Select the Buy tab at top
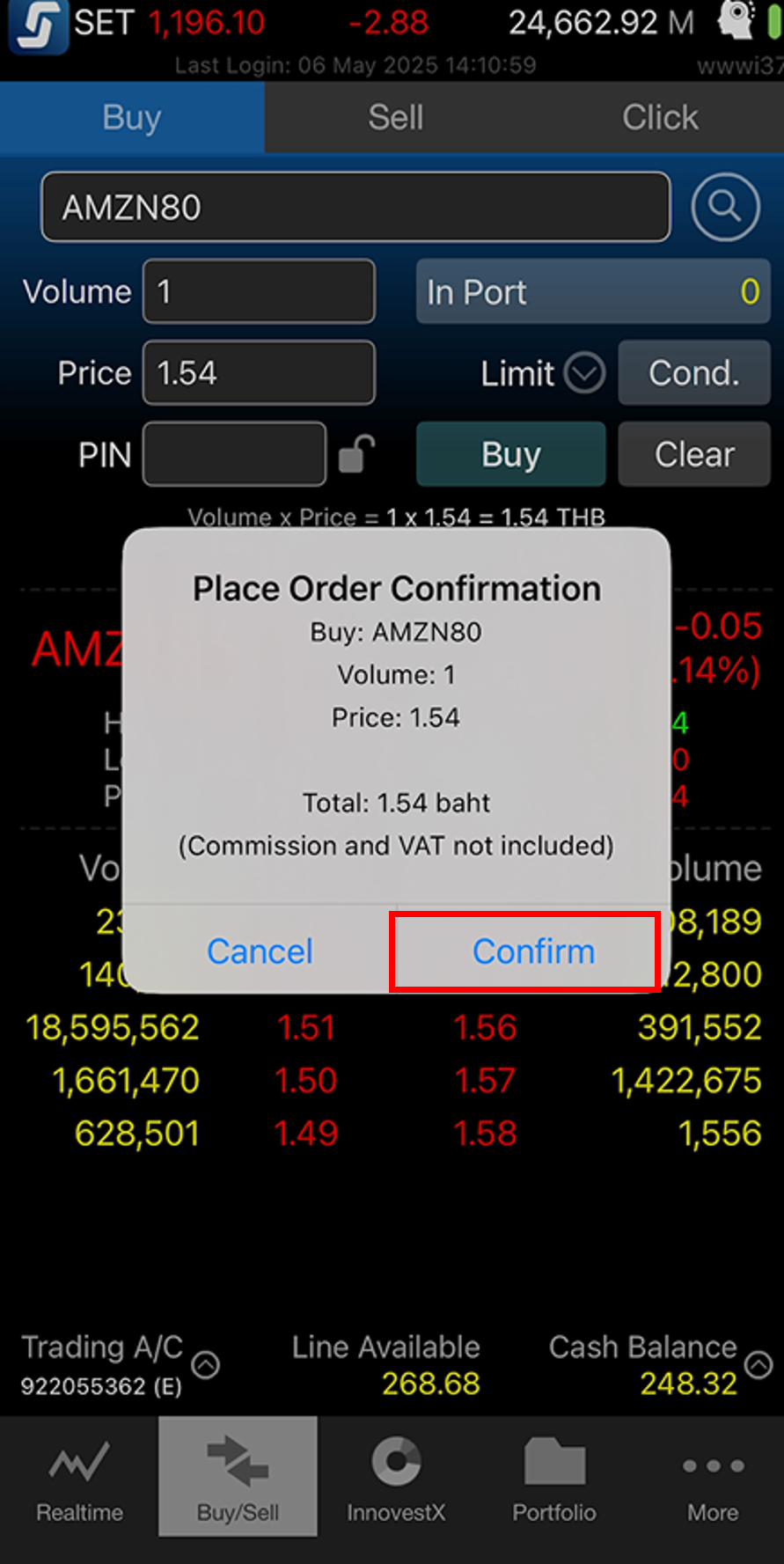The height and width of the screenshot is (1564, 784). (x=132, y=118)
